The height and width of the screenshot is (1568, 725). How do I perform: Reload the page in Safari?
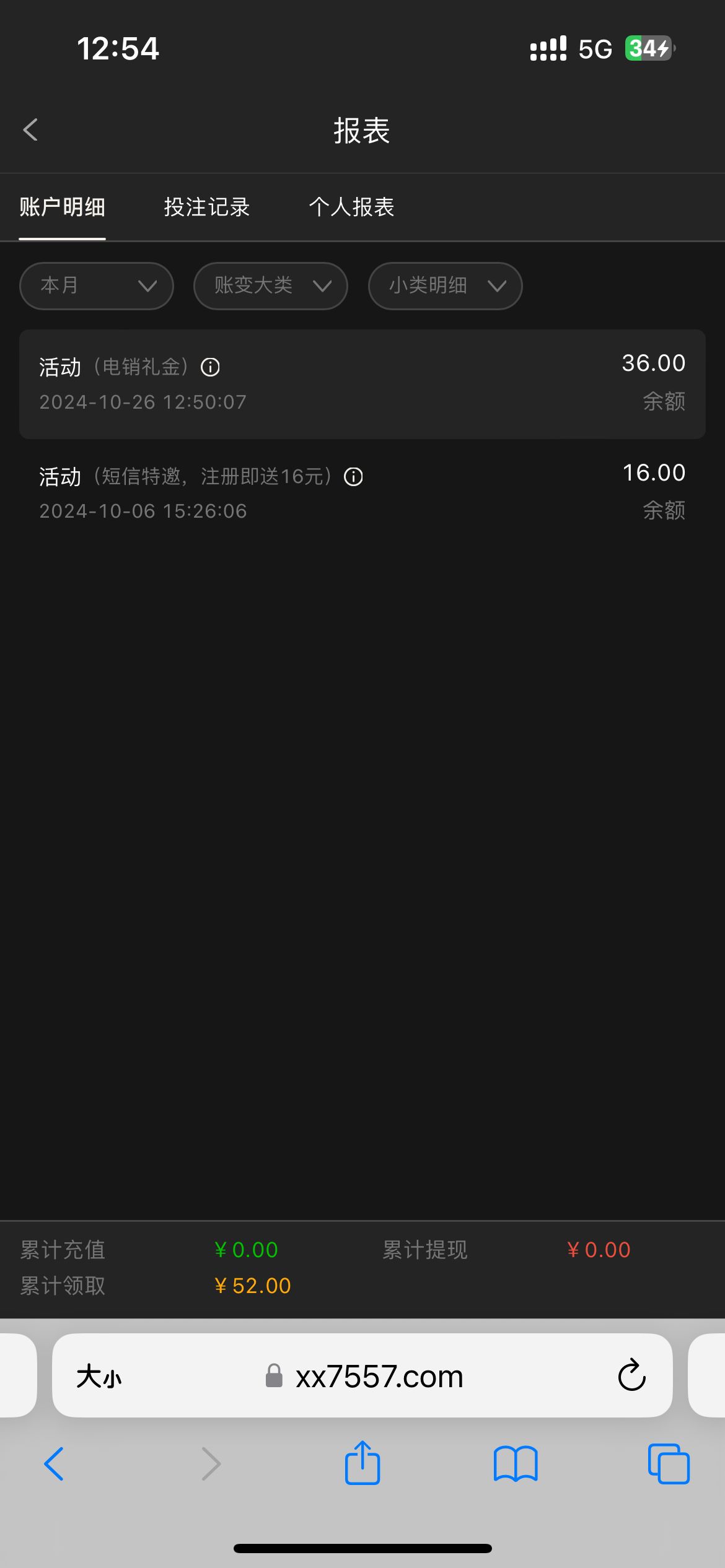[x=631, y=1375]
